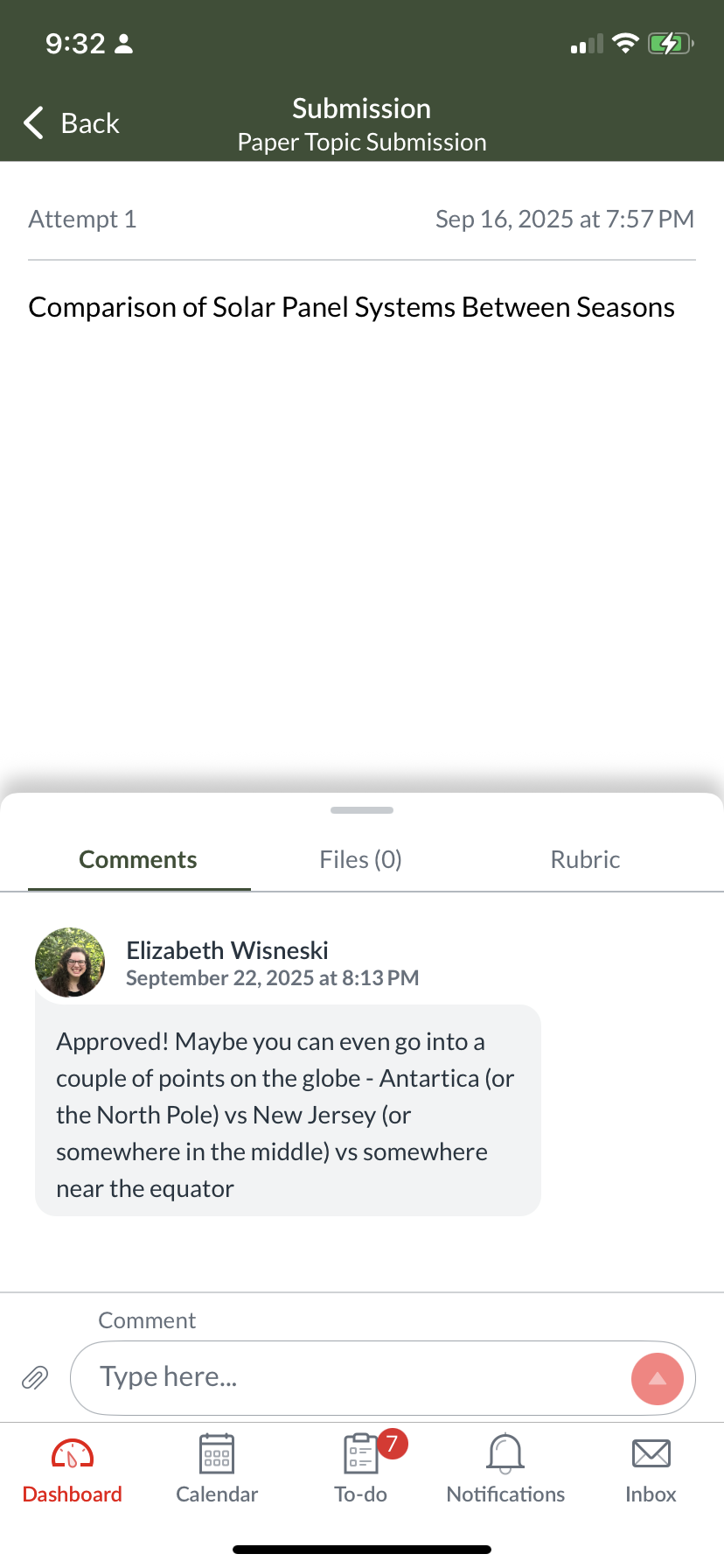The height and width of the screenshot is (1568, 724).
Task: Go back from the Submission screen
Action: 72,123
